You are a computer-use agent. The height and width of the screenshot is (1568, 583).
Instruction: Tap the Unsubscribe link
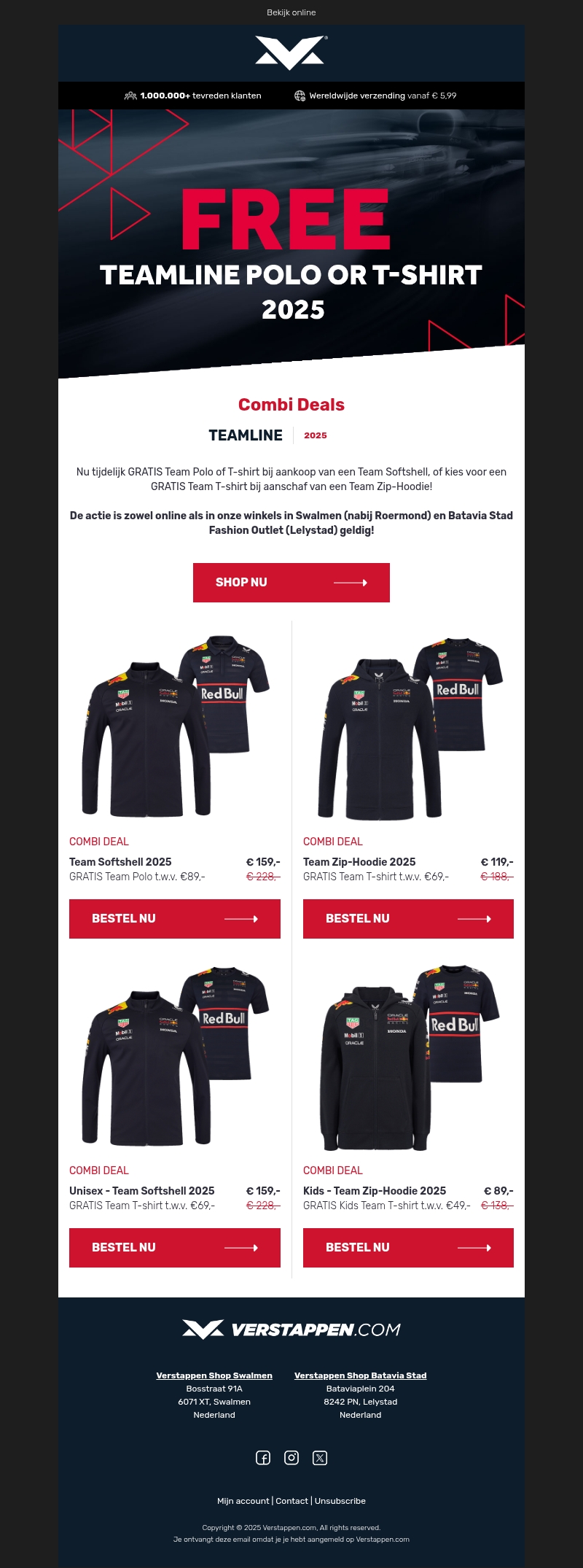[x=340, y=1501]
